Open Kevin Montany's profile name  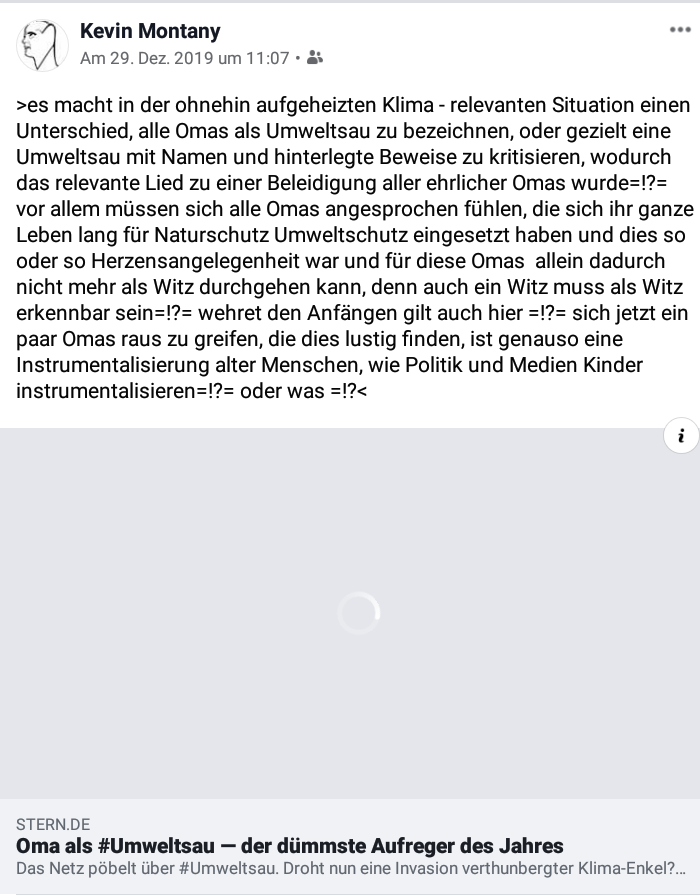pyautogui.click(x=150, y=32)
